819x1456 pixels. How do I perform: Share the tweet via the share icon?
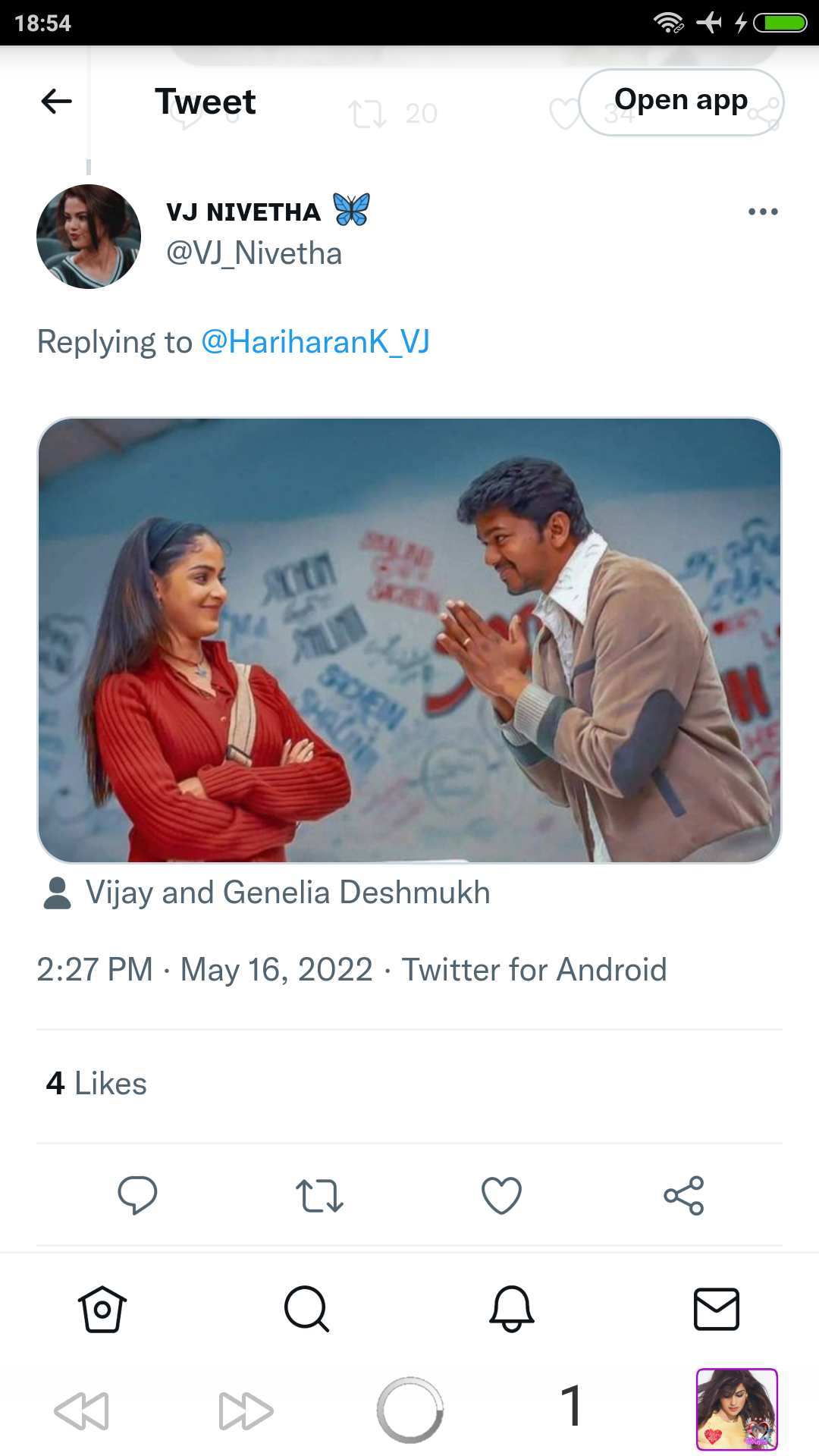click(684, 1196)
